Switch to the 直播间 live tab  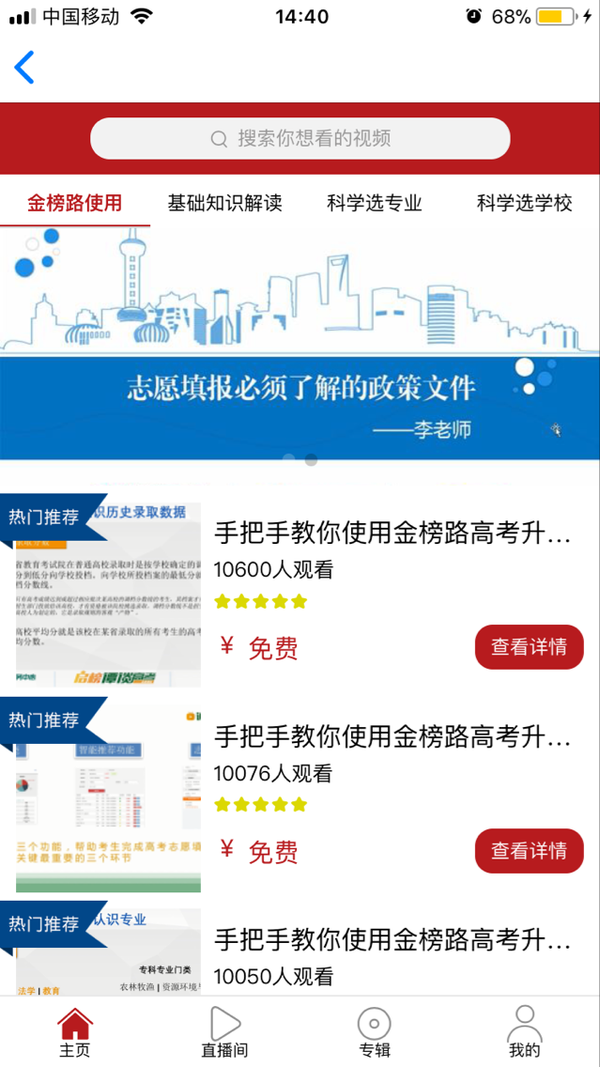[x=225, y=1032]
